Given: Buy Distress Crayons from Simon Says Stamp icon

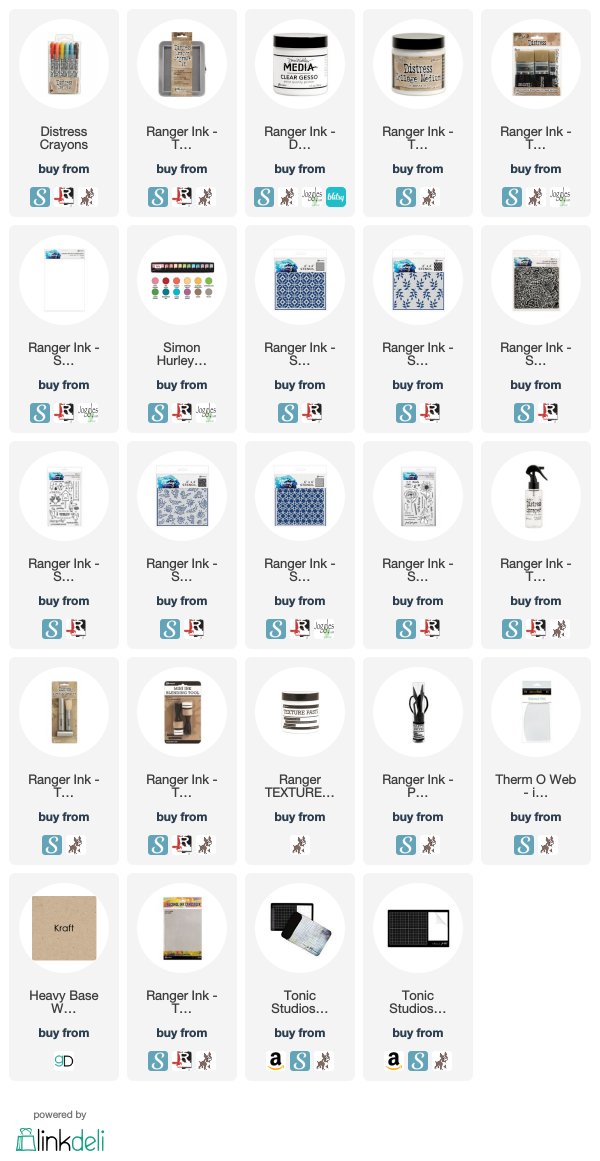Looking at the screenshot, I should (40, 196).
